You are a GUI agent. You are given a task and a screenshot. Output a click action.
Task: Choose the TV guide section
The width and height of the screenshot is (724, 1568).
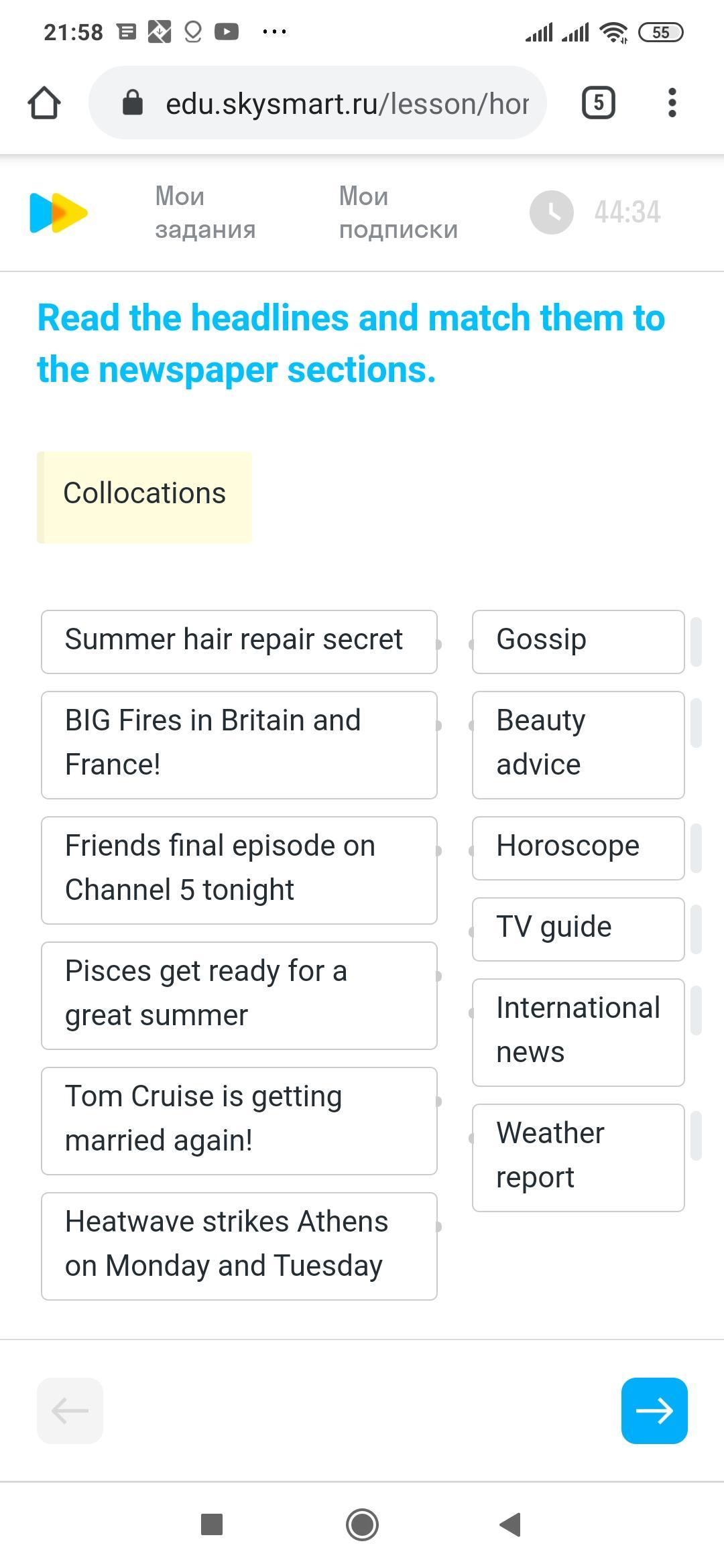click(x=579, y=929)
